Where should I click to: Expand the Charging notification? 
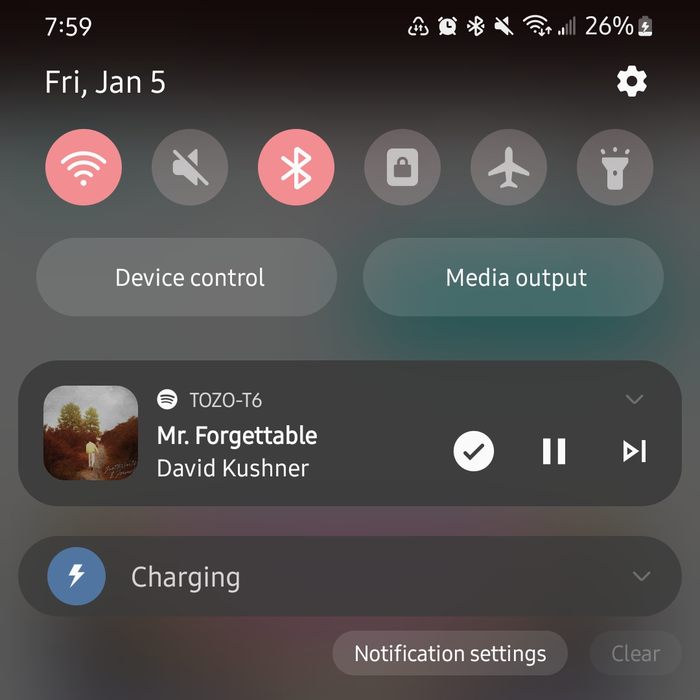pos(641,577)
